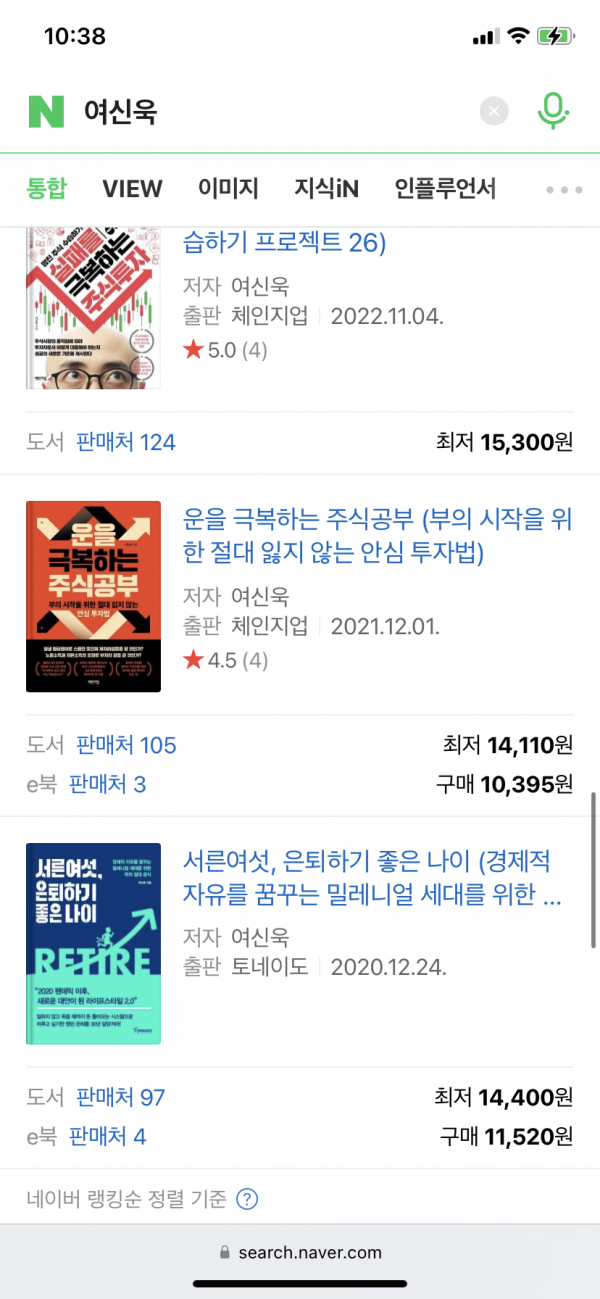The width and height of the screenshot is (600, 1299).
Task: View 판매처 97 book sellers
Action: point(121,1097)
